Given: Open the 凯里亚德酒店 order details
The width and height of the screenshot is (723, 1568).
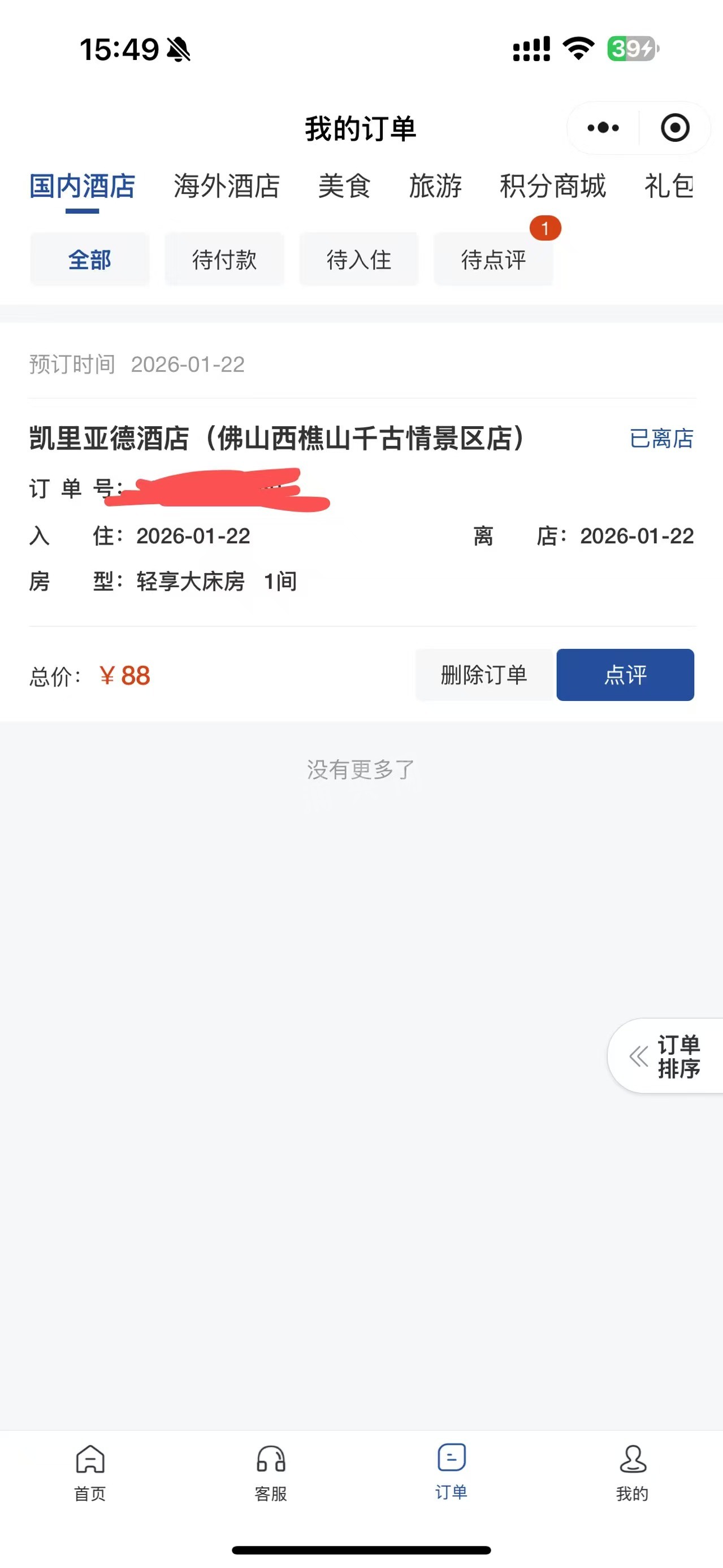Looking at the screenshot, I should 277,438.
